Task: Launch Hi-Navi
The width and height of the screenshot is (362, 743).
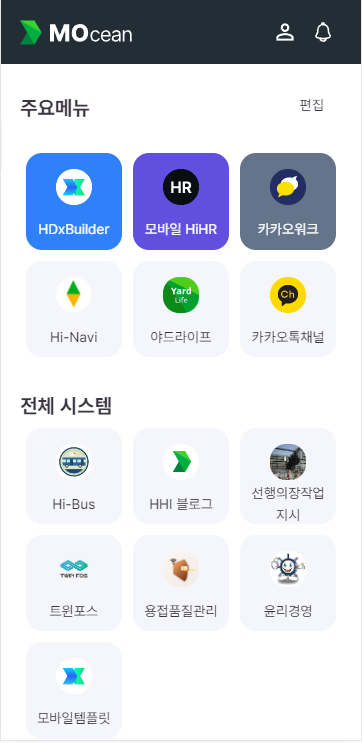Action: coord(74,309)
